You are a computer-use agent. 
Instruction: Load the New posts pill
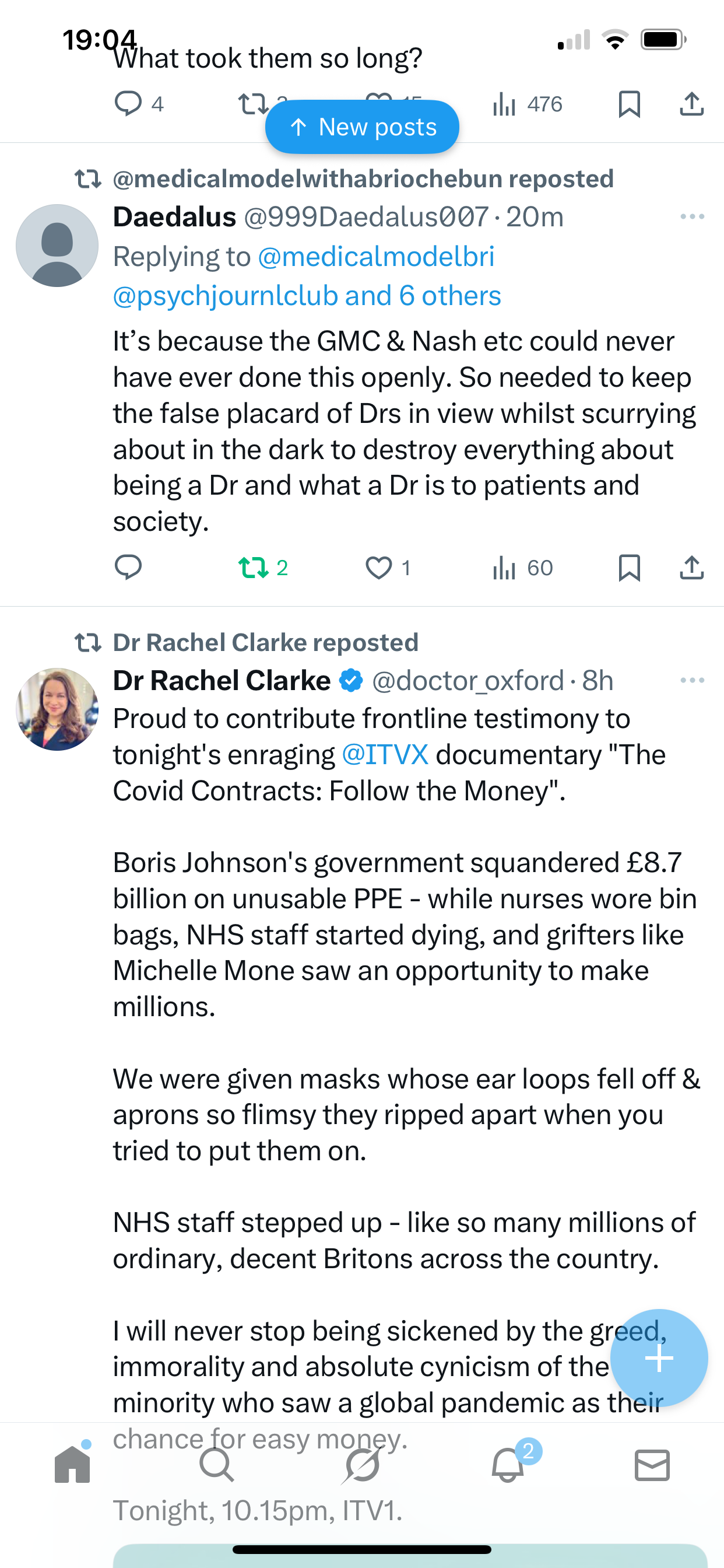[x=362, y=127]
